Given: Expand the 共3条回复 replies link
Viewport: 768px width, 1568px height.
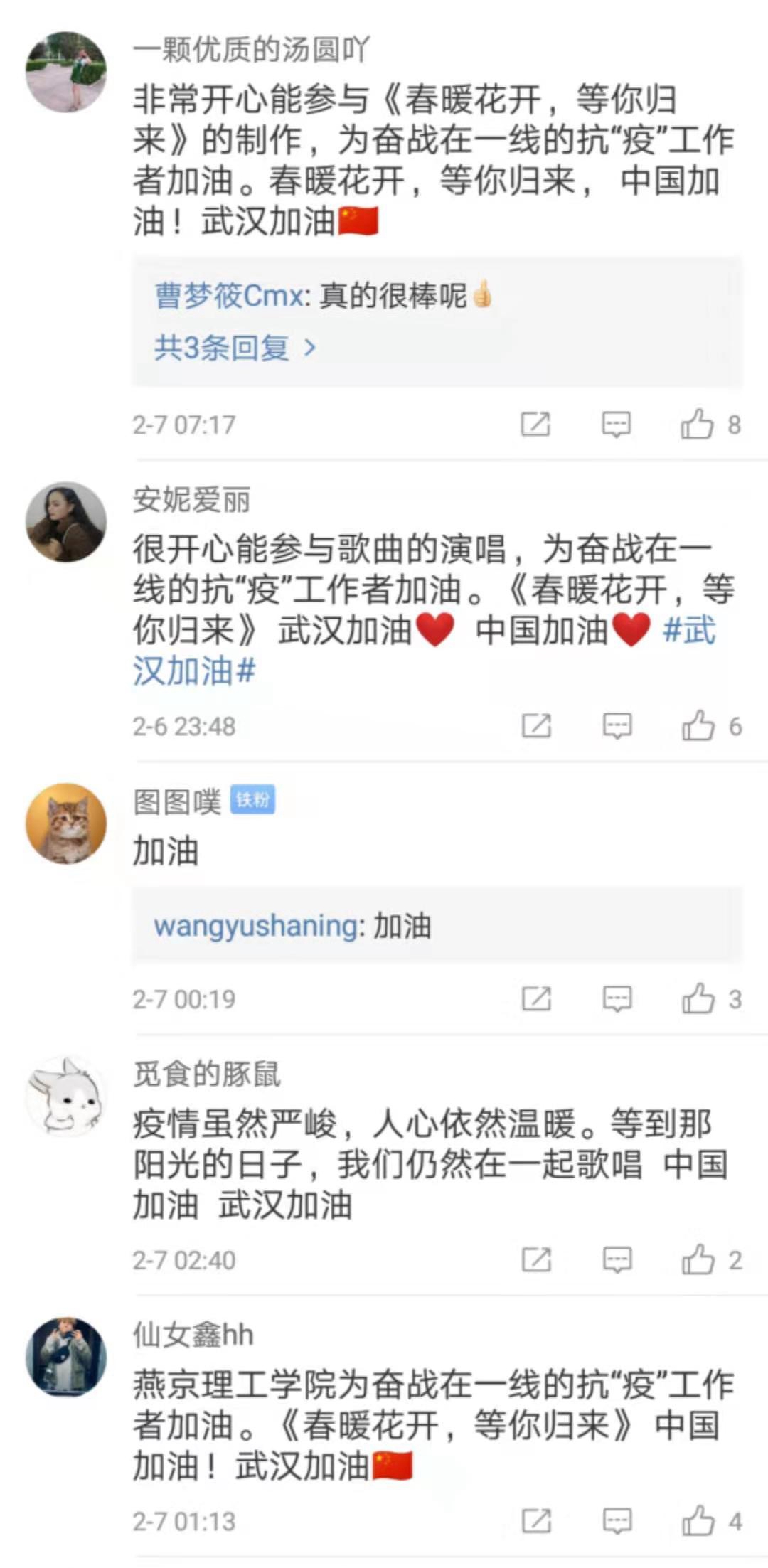Looking at the screenshot, I should click(x=235, y=348).
